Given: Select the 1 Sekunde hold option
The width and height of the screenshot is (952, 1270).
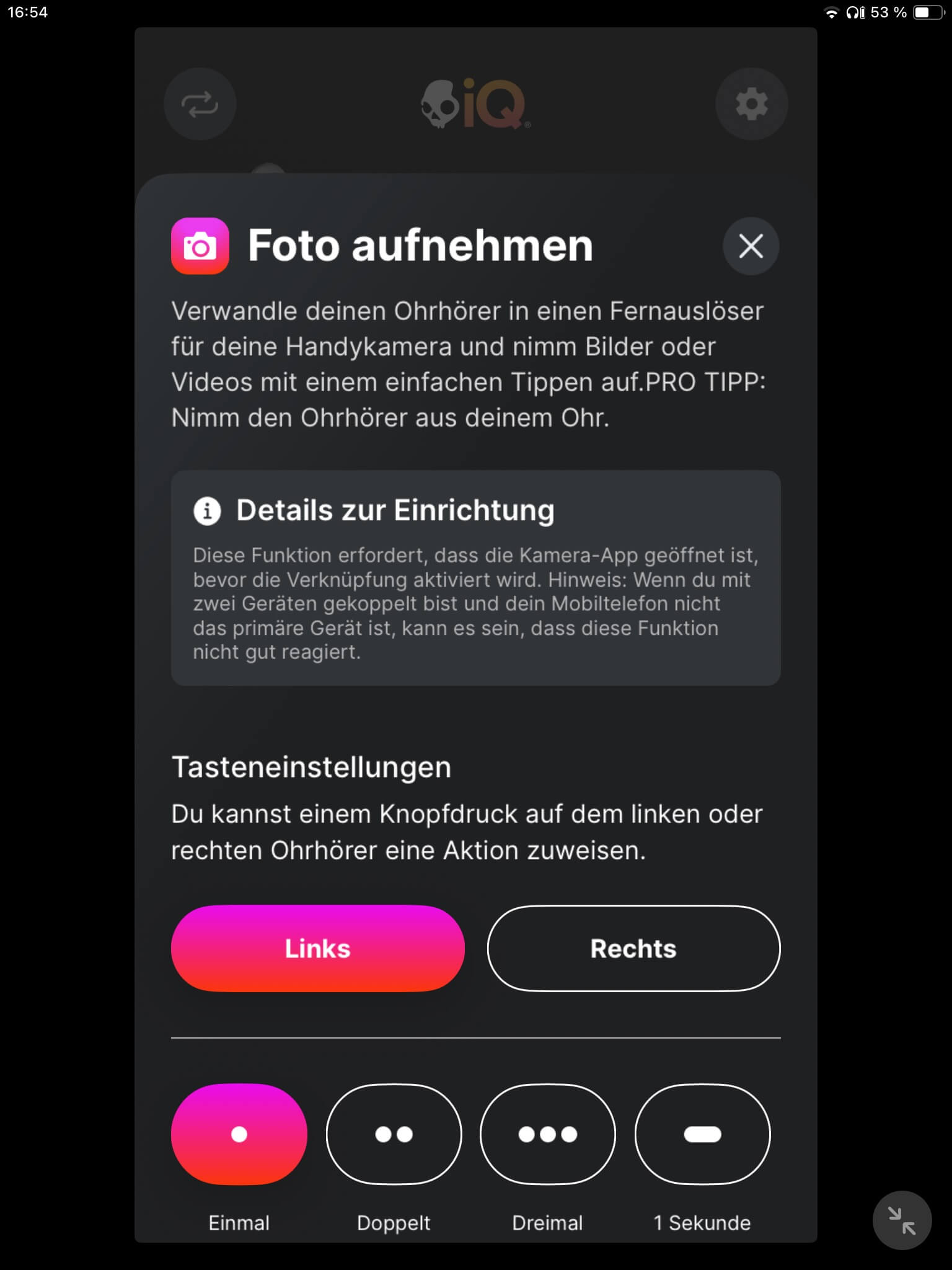Looking at the screenshot, I should [702, 1134].
